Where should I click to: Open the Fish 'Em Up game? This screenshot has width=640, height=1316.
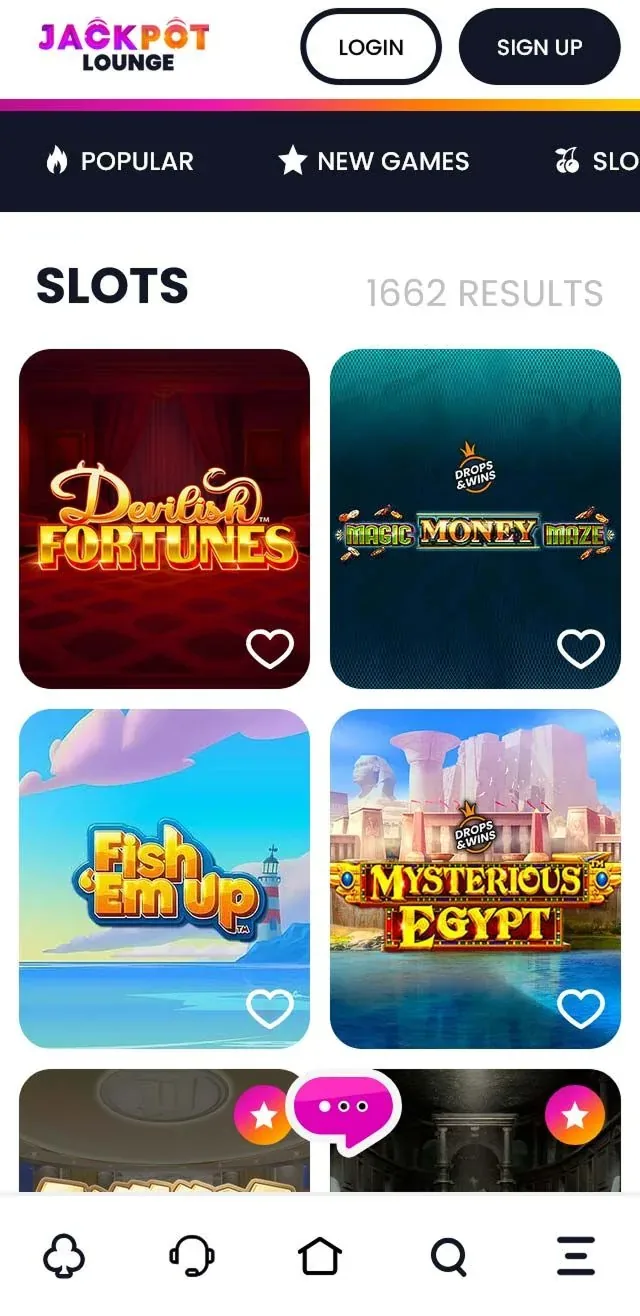(164, 878)
